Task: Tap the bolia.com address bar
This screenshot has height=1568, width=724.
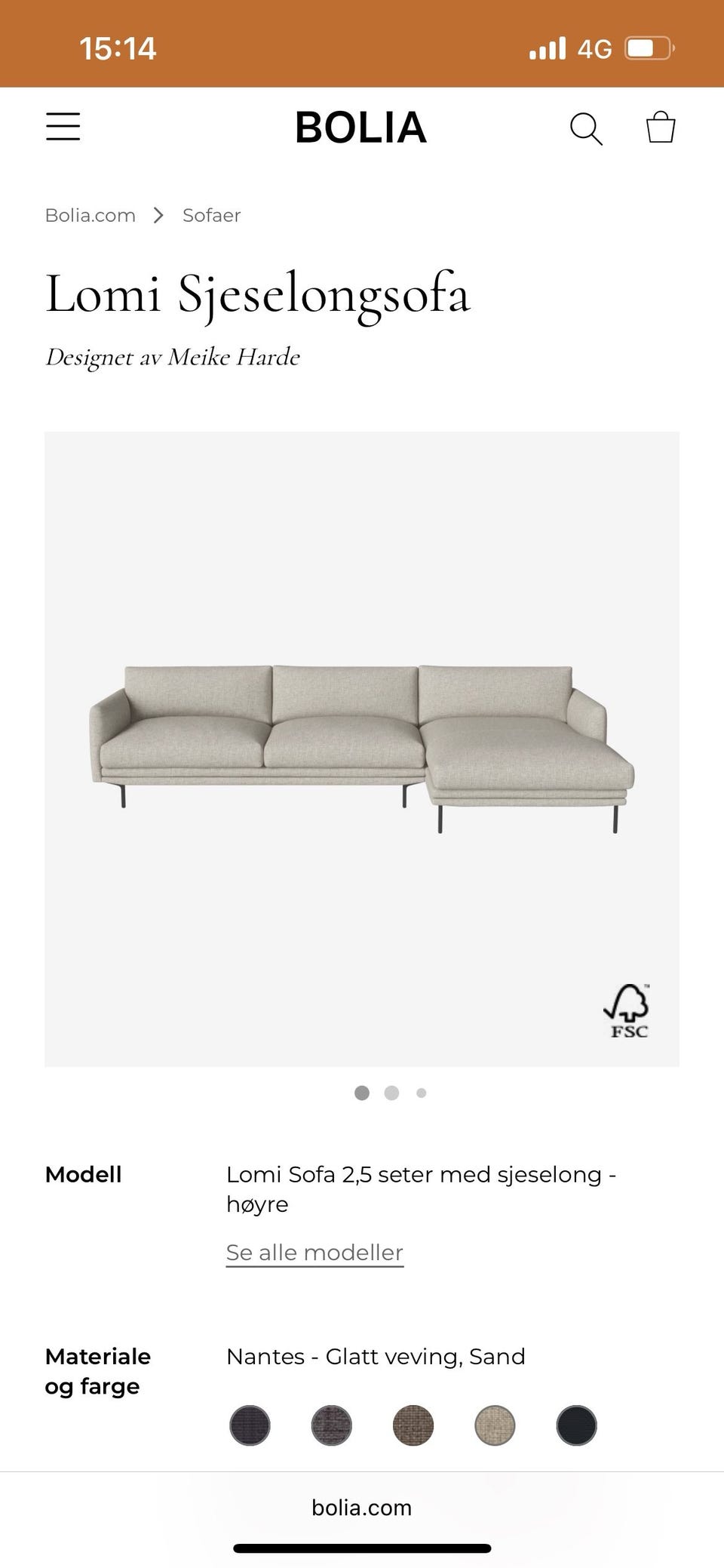Action: click(362, 1508)
